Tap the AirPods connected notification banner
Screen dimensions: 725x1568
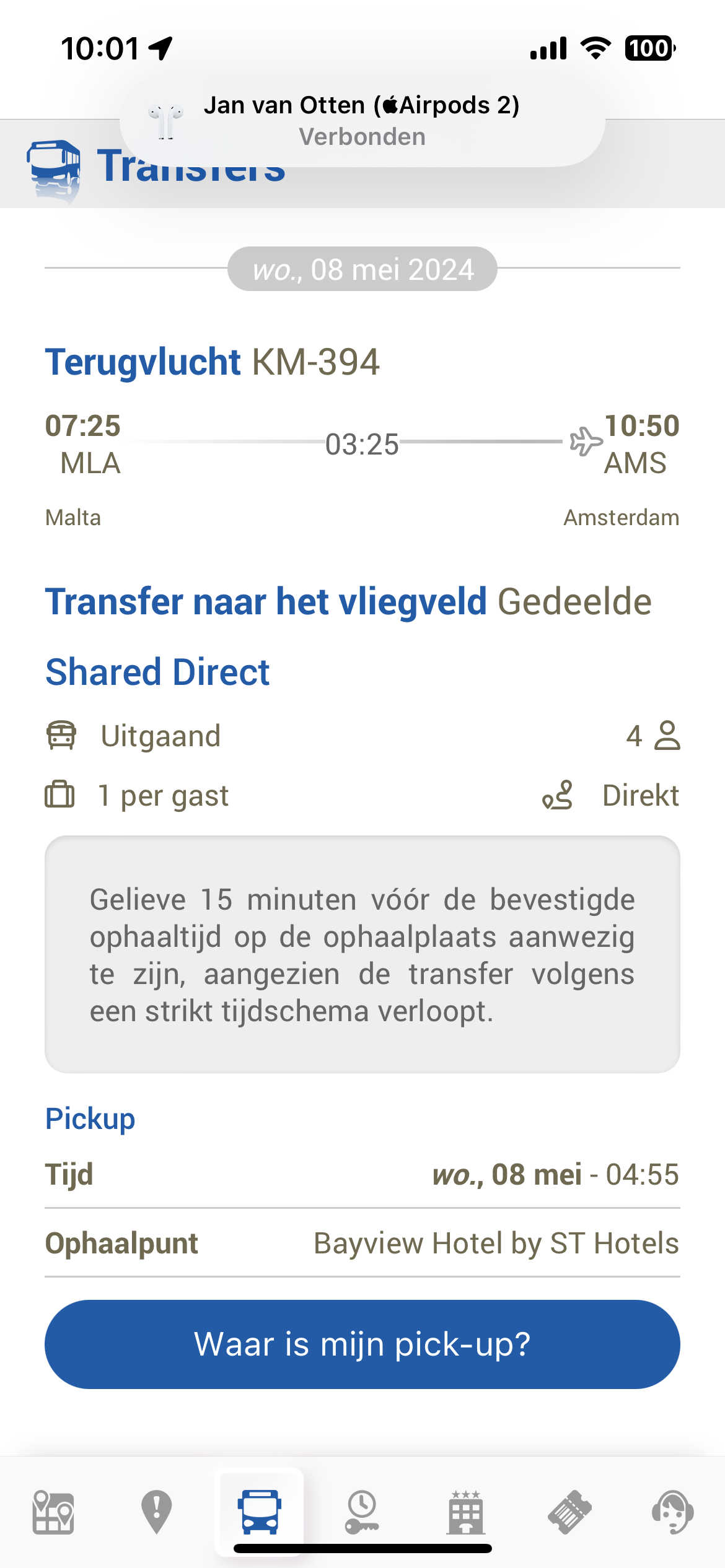[x=362, y=120]
